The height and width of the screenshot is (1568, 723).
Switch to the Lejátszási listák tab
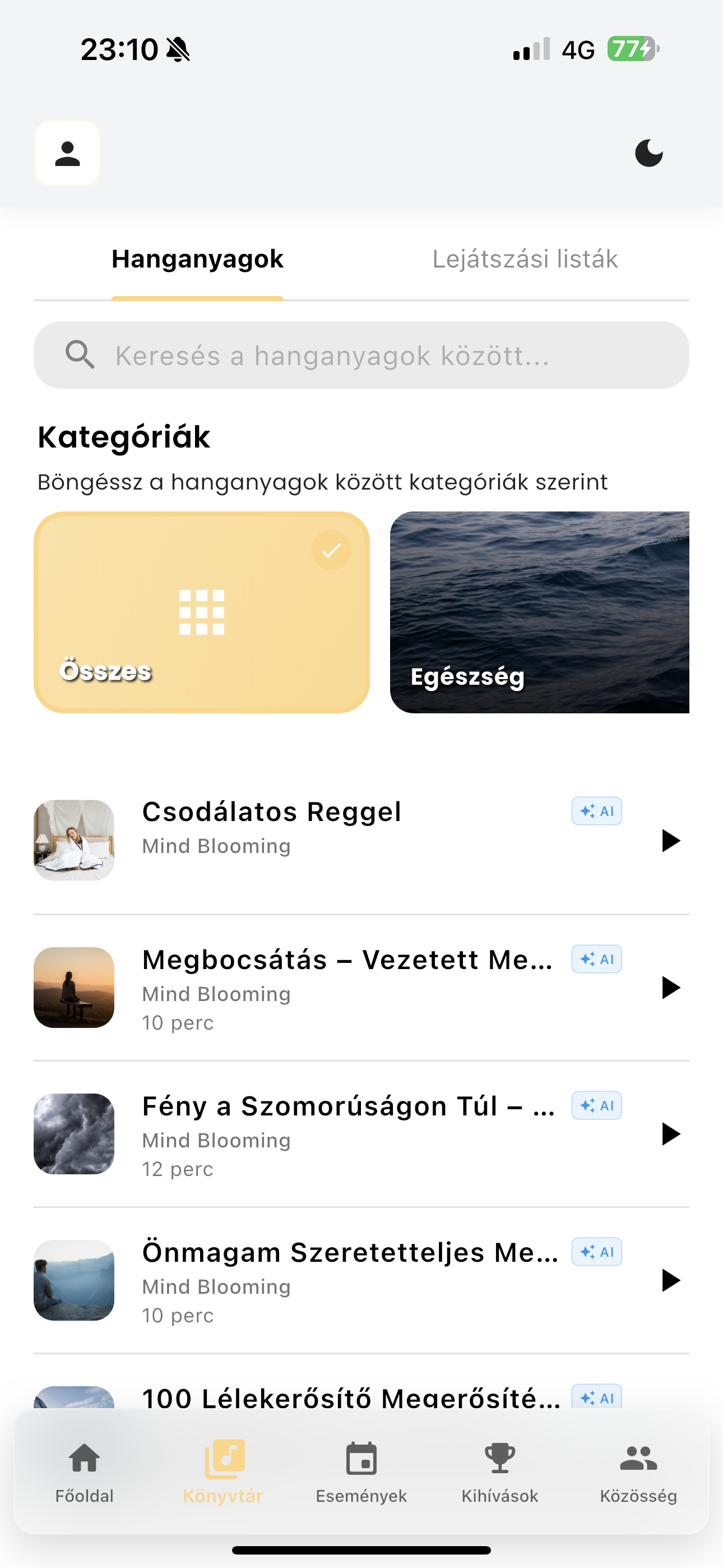point(525,259)
